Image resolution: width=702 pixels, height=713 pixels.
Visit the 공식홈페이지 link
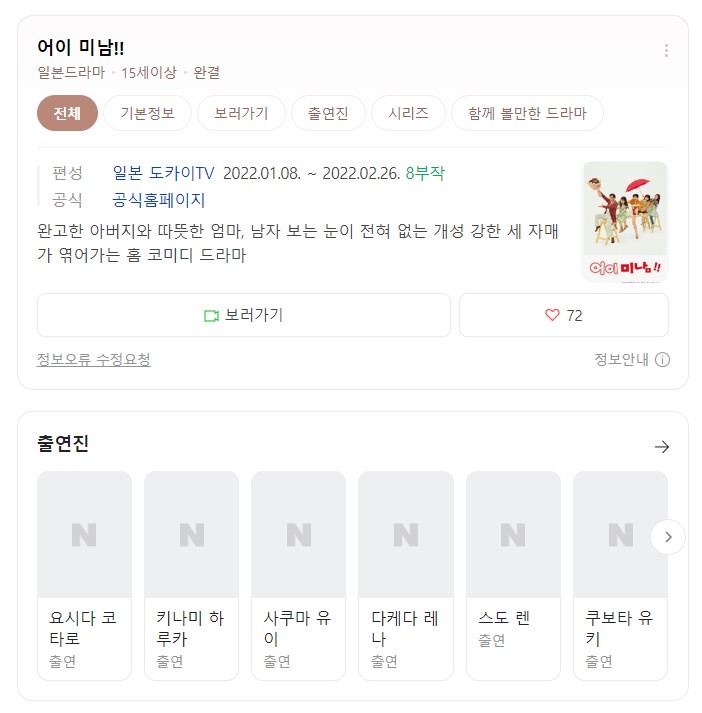pos(159,199)
